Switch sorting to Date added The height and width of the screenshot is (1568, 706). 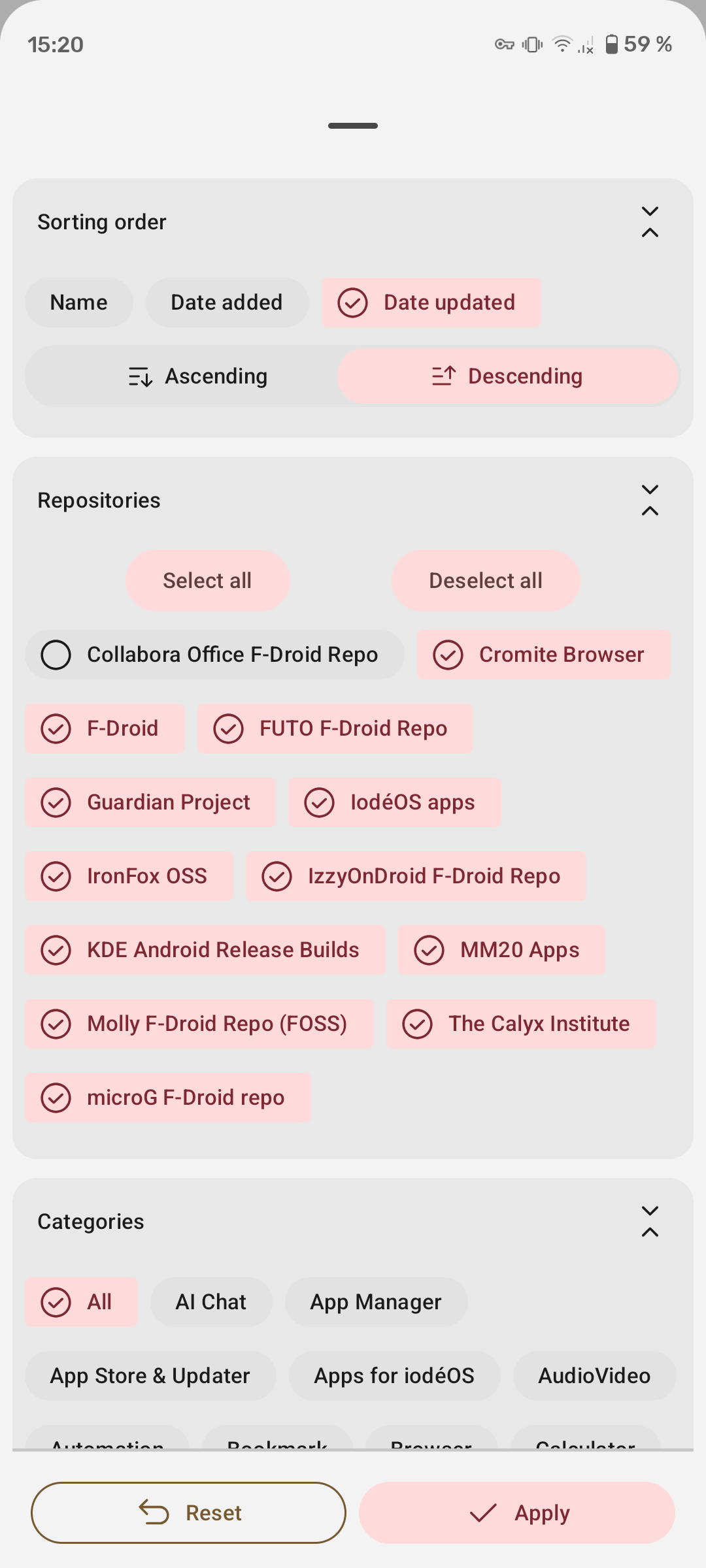click(226, 302)
